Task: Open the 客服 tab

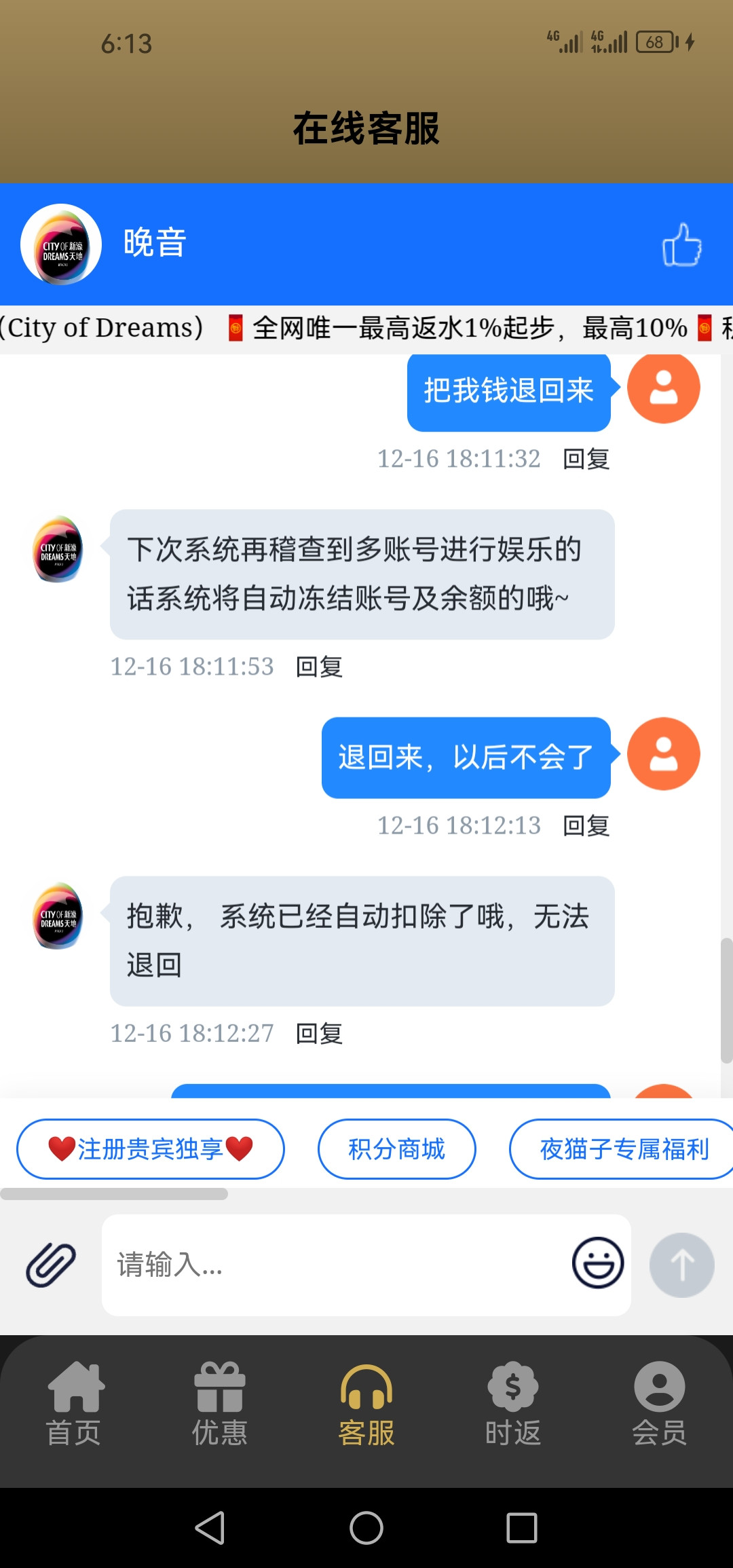Action: coord(366,1405)
